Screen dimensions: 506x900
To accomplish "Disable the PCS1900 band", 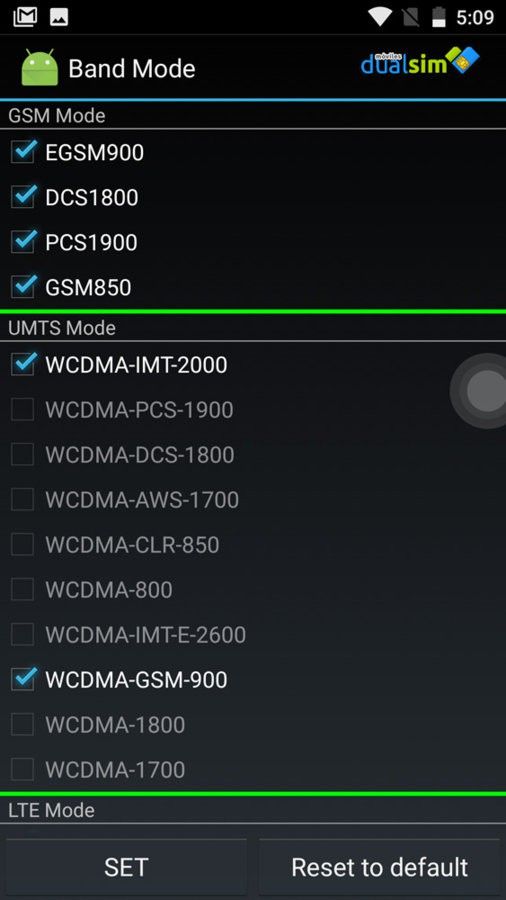I will pos(23,242).
